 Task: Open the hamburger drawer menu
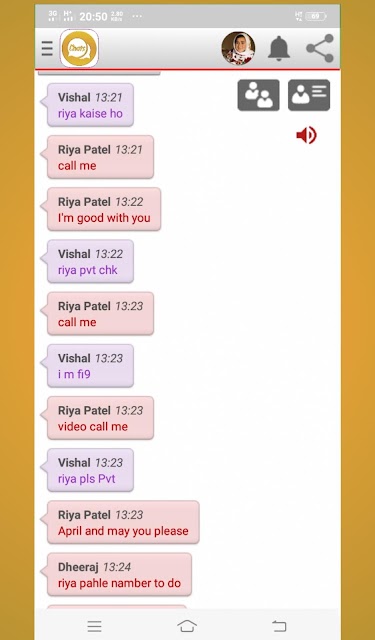coord(47,49)
